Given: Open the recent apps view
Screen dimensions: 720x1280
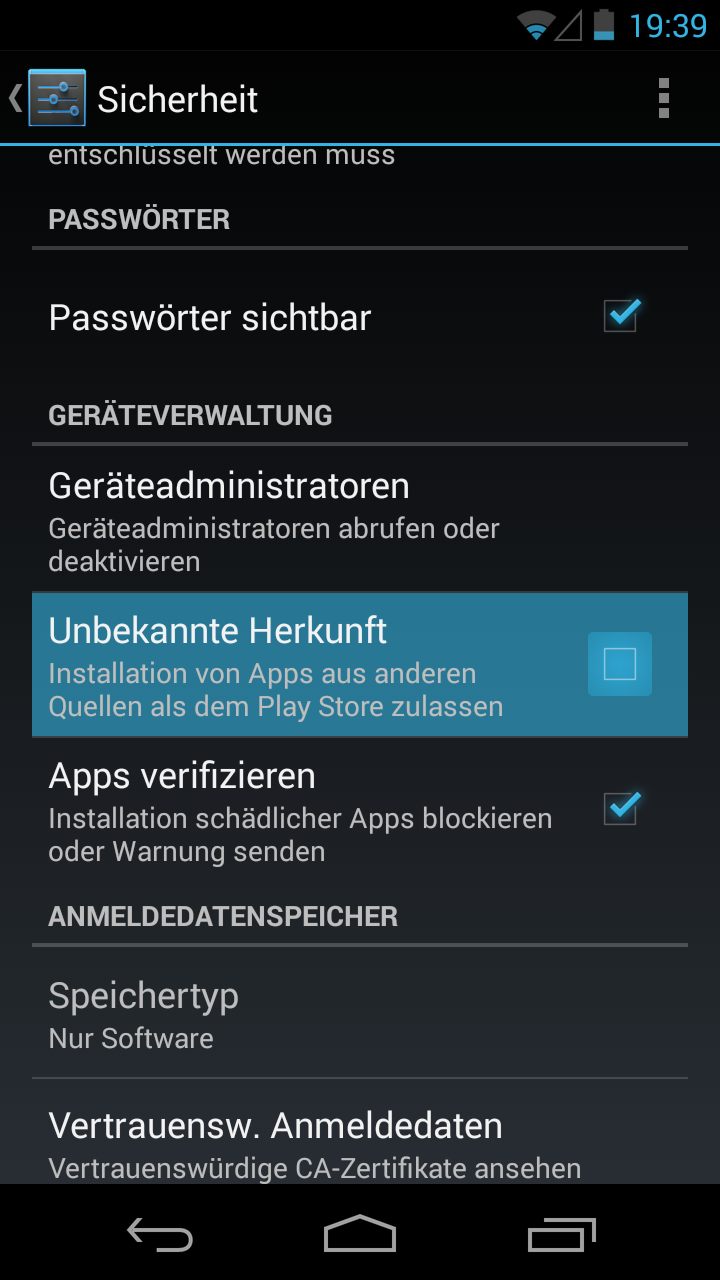Looking at the screenshot, I should coord(561,1234).
